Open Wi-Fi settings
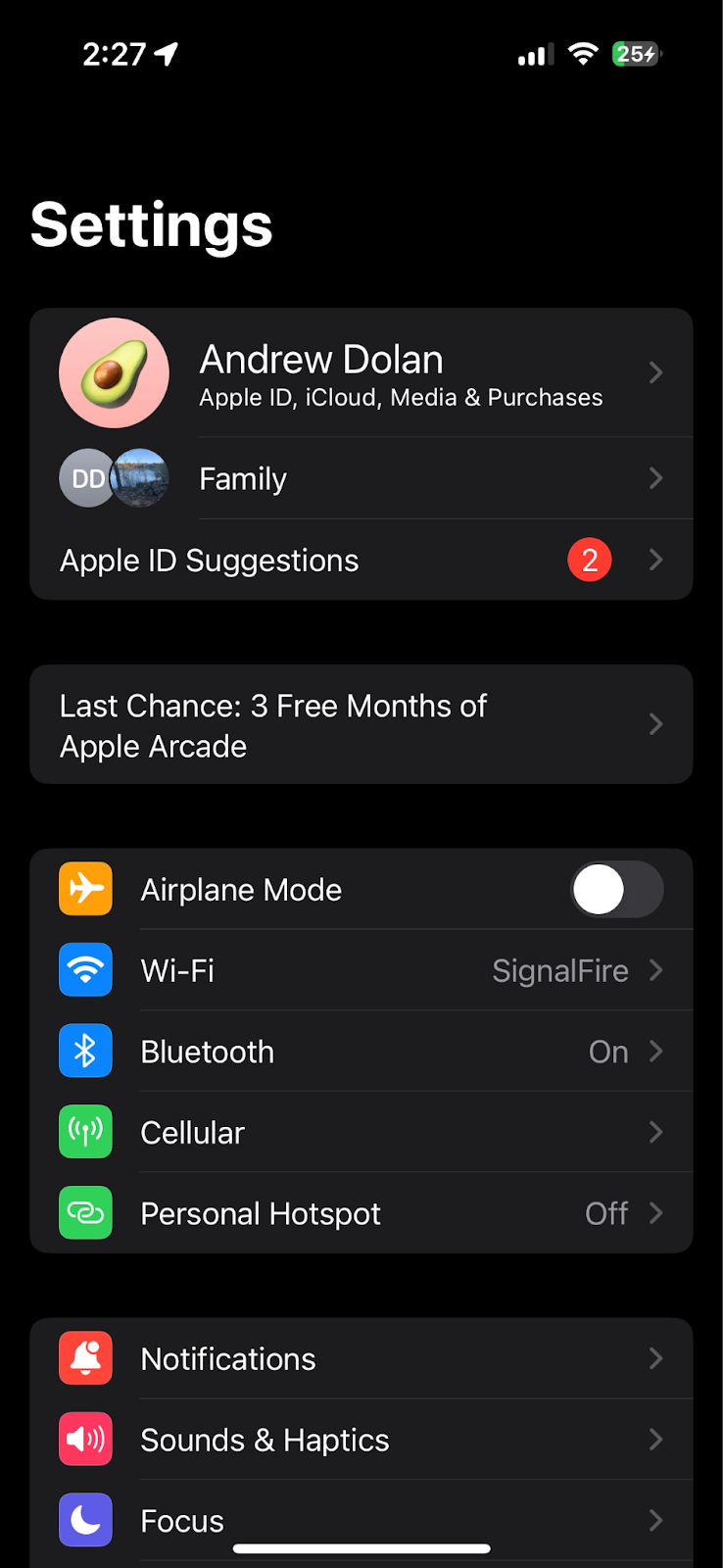Image resolution: width=723 pixels, height=1568 pixels. [361, 971]
